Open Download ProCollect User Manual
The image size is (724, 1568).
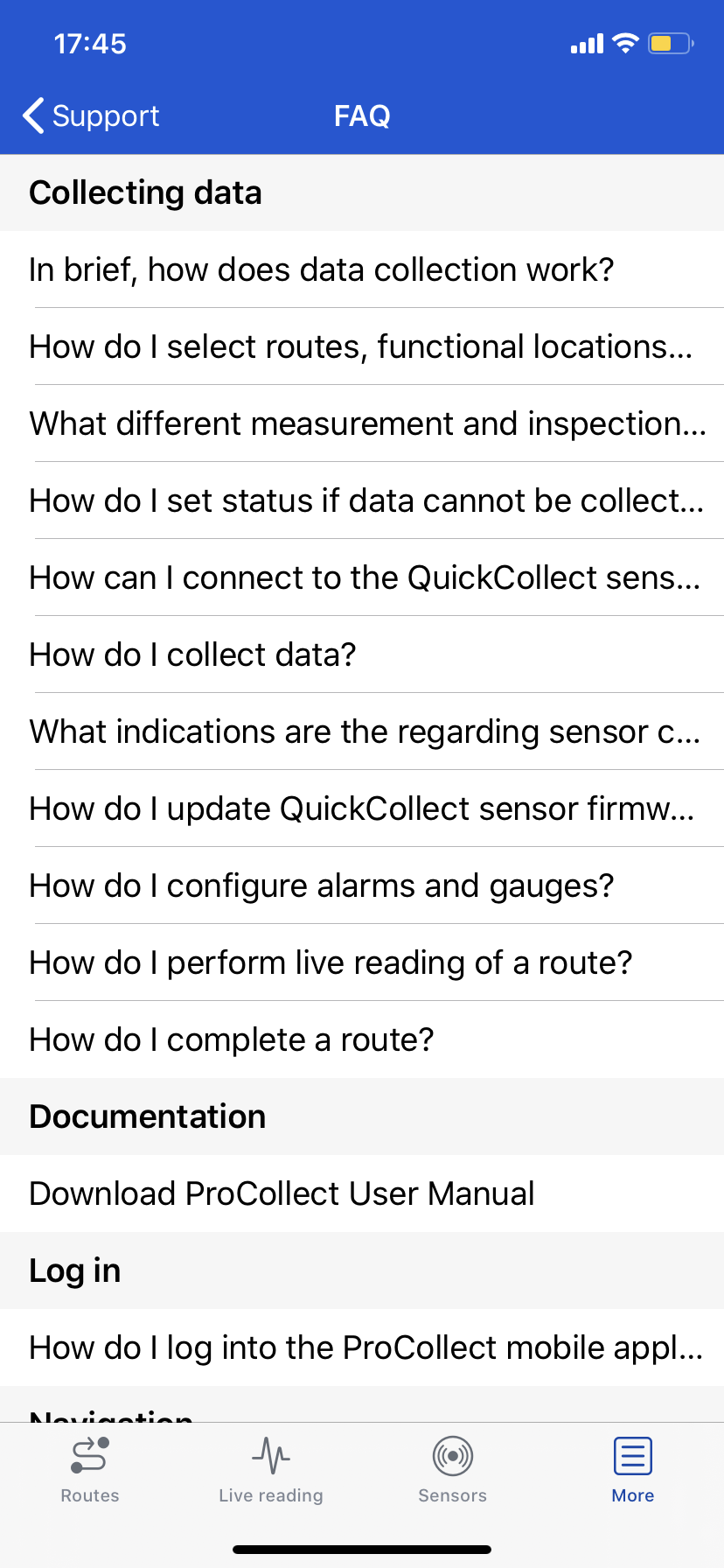pyautogui.click(x=282, y=1193)
